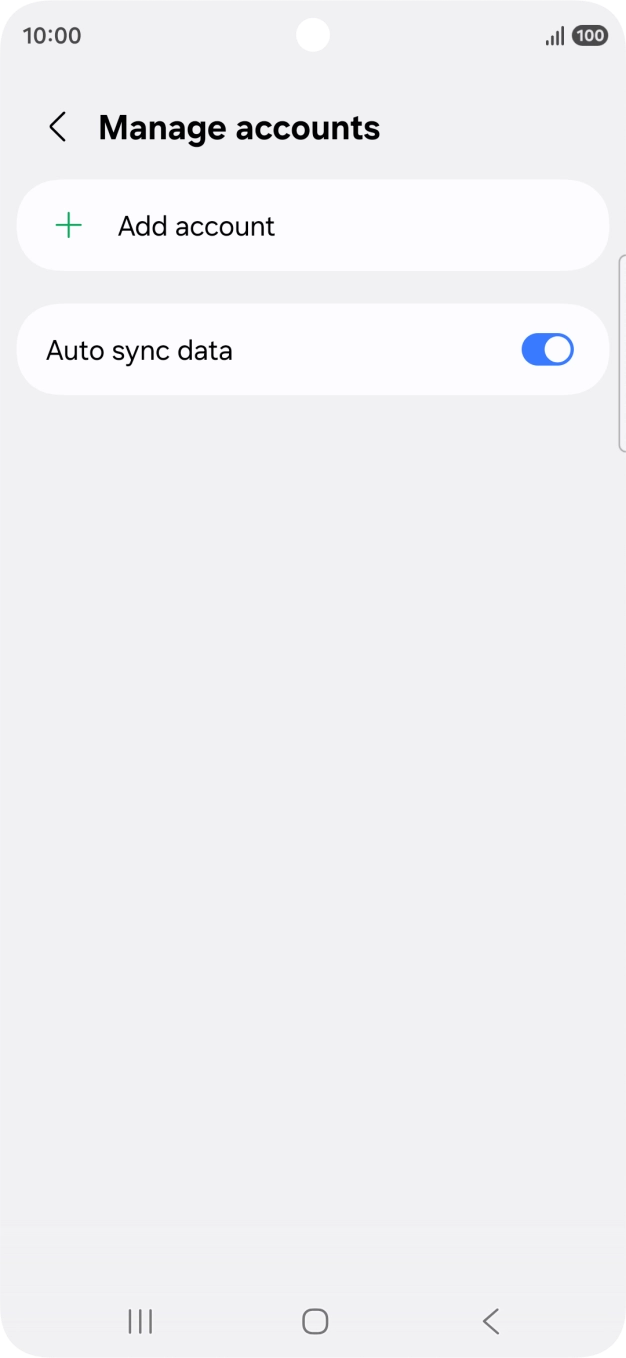
Task: Tap the system back button
Action: click(x=490, y=1321)
